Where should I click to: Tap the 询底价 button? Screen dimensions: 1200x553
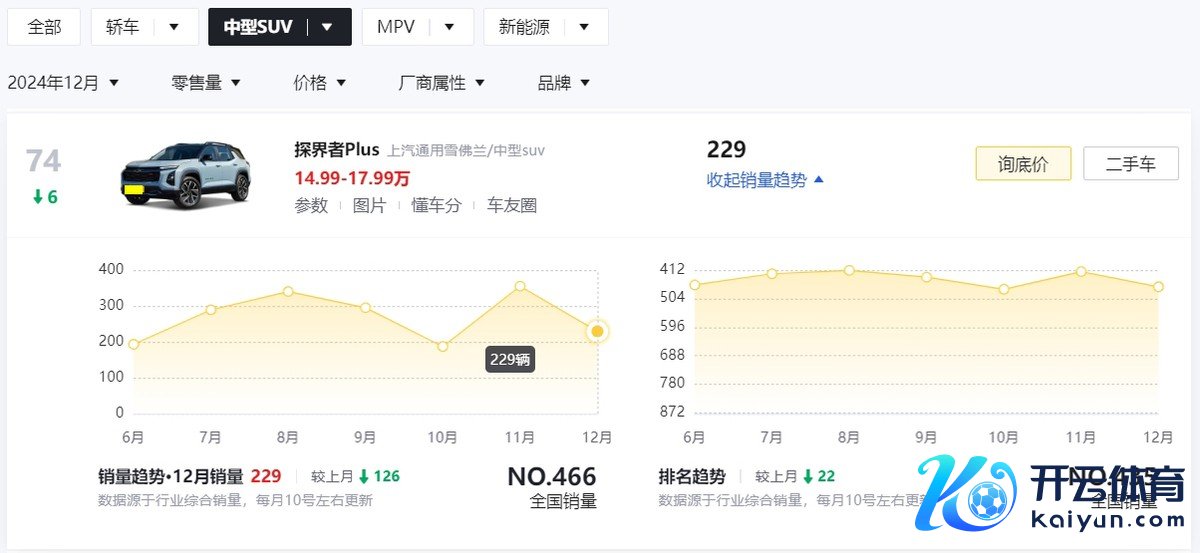pos(1023,164)
